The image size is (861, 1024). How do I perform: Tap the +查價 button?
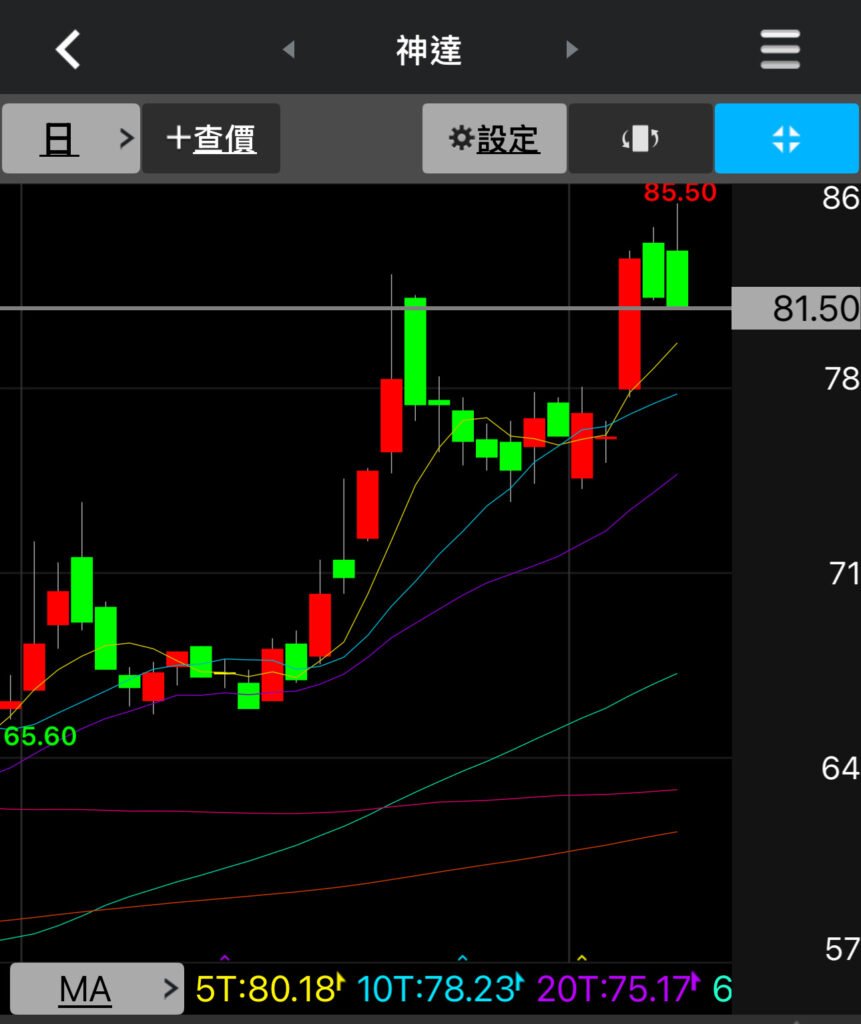coord(211,139)
